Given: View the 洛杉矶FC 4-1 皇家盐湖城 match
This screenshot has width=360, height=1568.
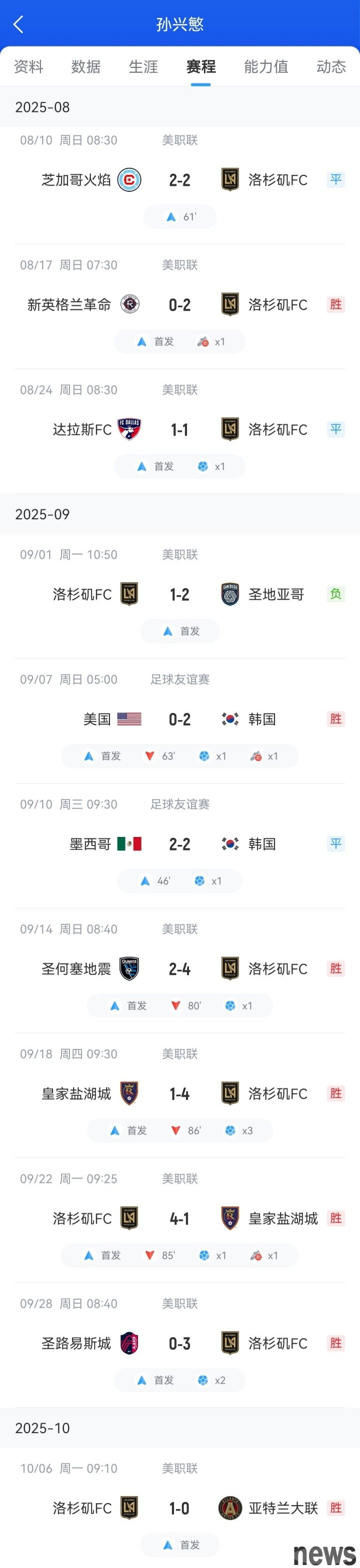Looking at the screenshot, I should pos(179,1218).
